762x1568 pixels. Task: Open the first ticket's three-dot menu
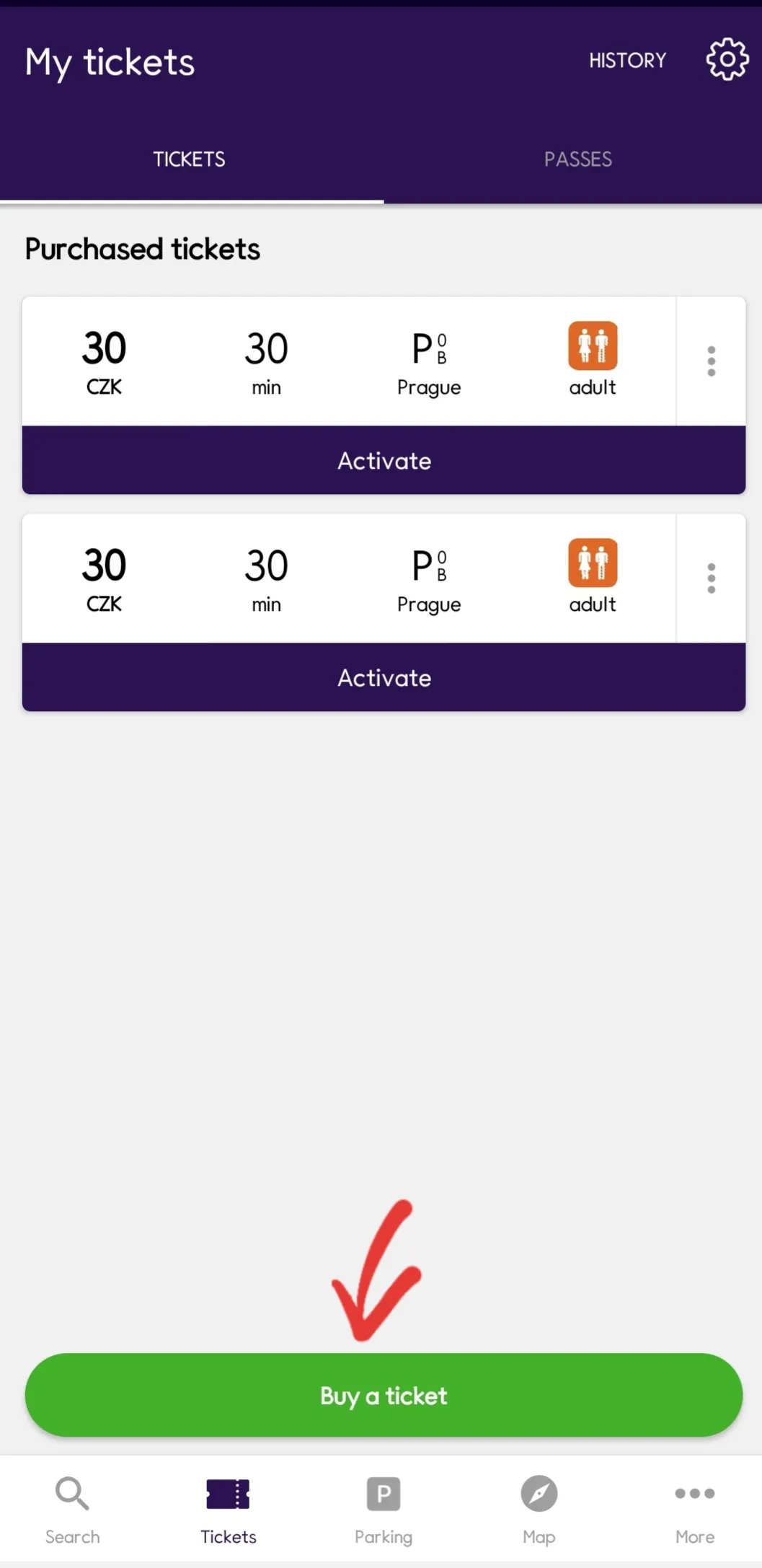[711, 361]
